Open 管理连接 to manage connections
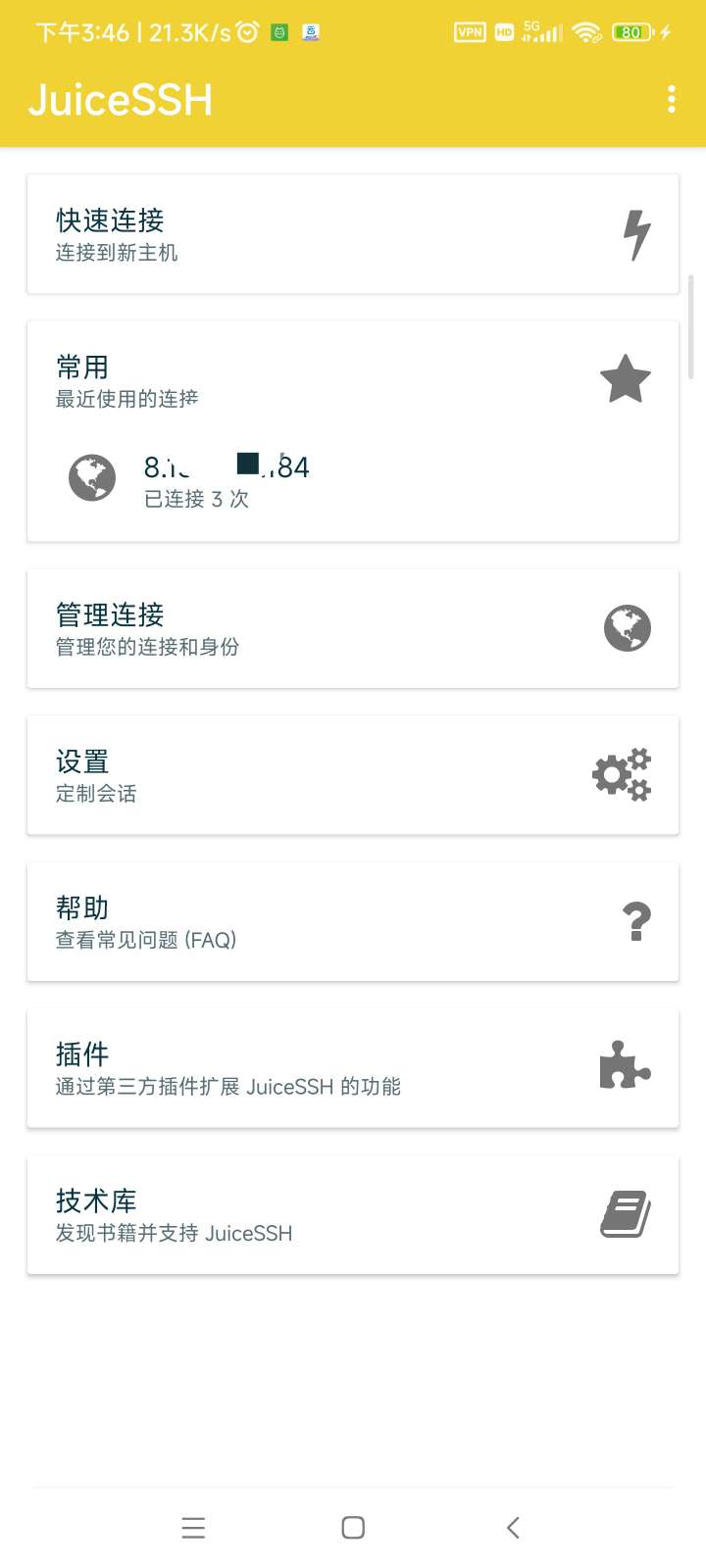This screenshot has height=1568, width=706. pos(353,628)
